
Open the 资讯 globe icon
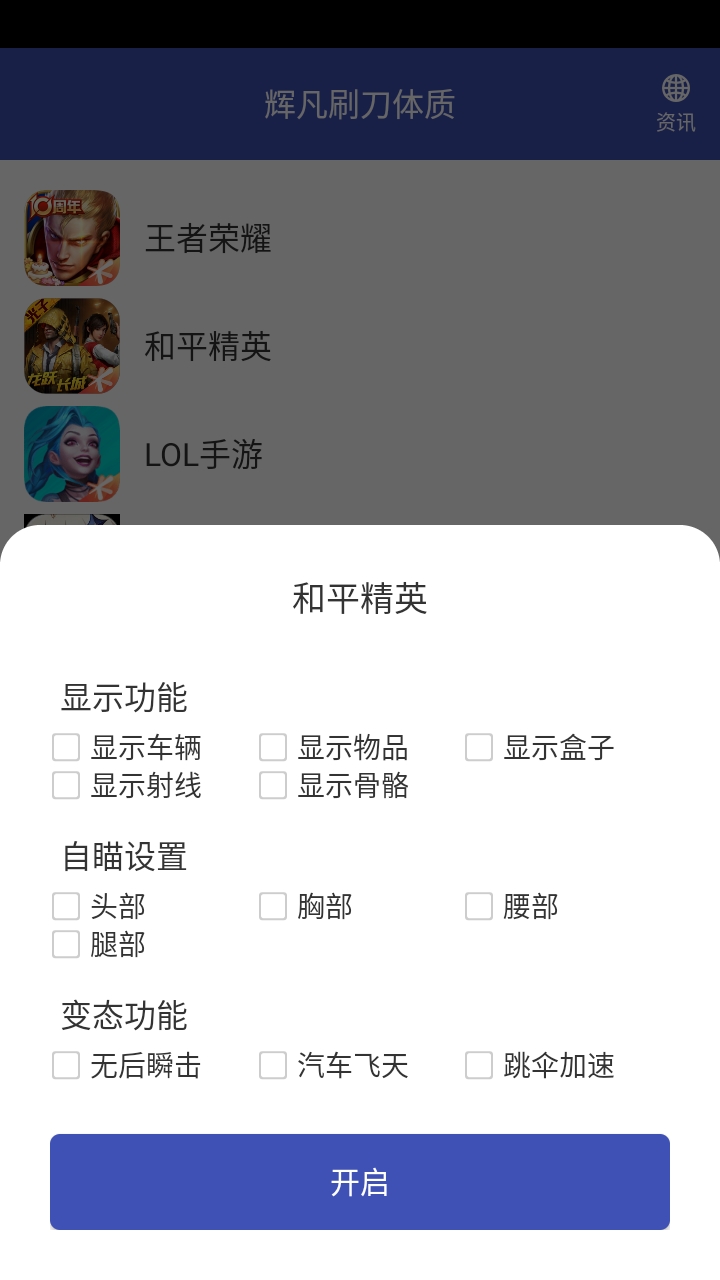pyautogui.click(x=675, y=102)
